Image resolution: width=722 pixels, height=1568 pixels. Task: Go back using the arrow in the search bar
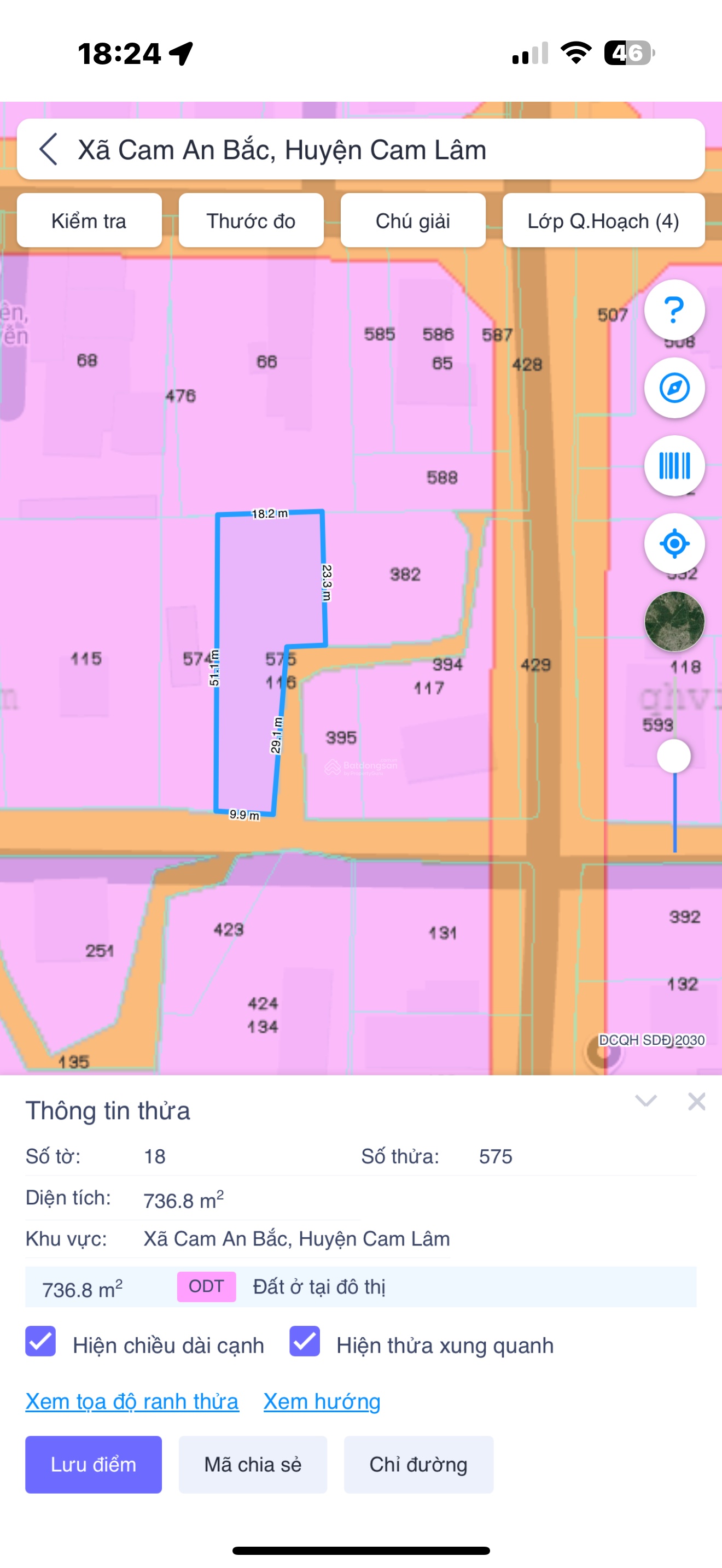pyautogui.click(x=49, y=149)
